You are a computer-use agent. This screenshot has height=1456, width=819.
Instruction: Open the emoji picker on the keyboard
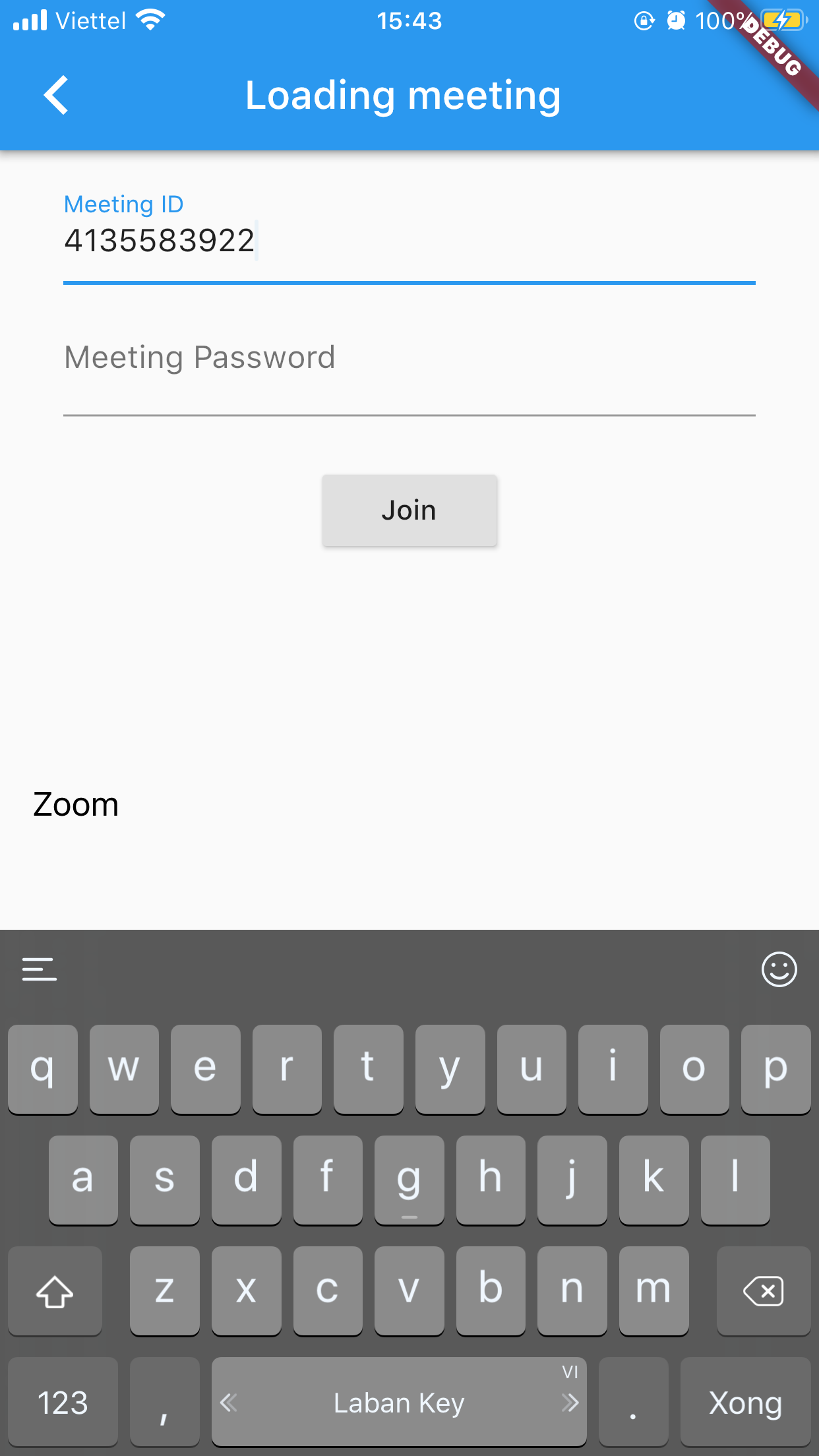click(778, 970)
